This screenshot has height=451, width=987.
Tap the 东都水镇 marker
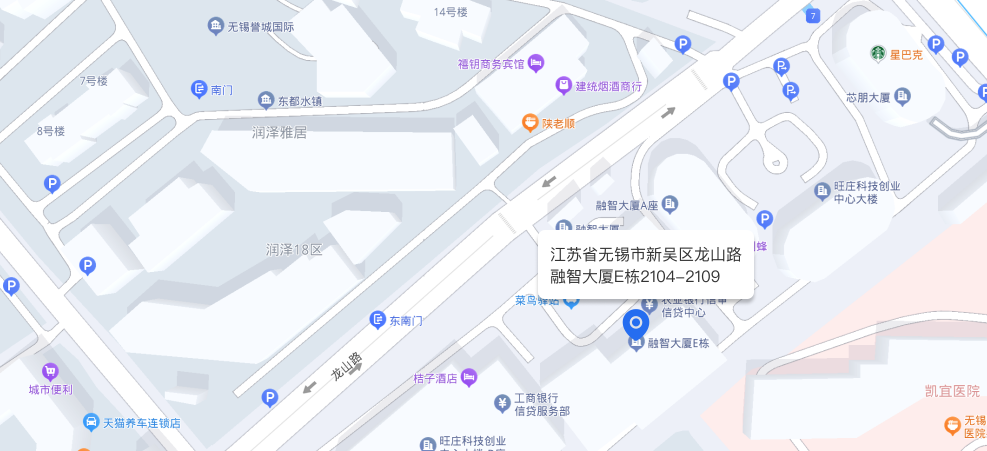[x=266, y=100]
